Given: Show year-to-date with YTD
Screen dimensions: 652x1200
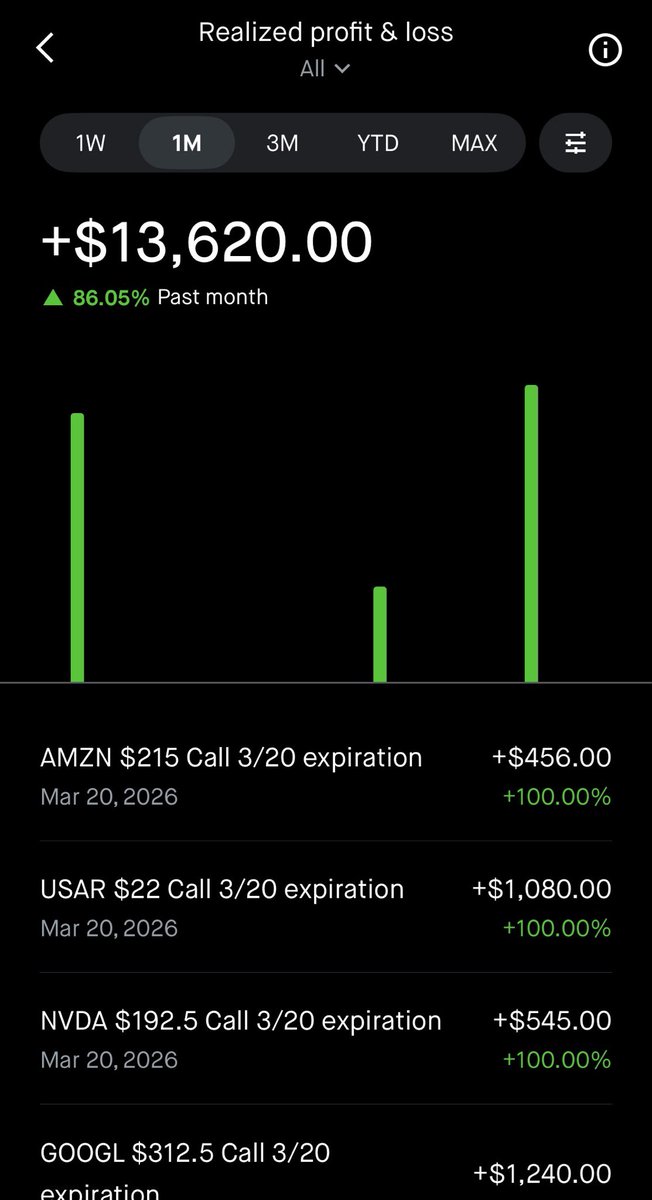Looking at the screenshot, I should pyautogui.click(x=378, y=143).
